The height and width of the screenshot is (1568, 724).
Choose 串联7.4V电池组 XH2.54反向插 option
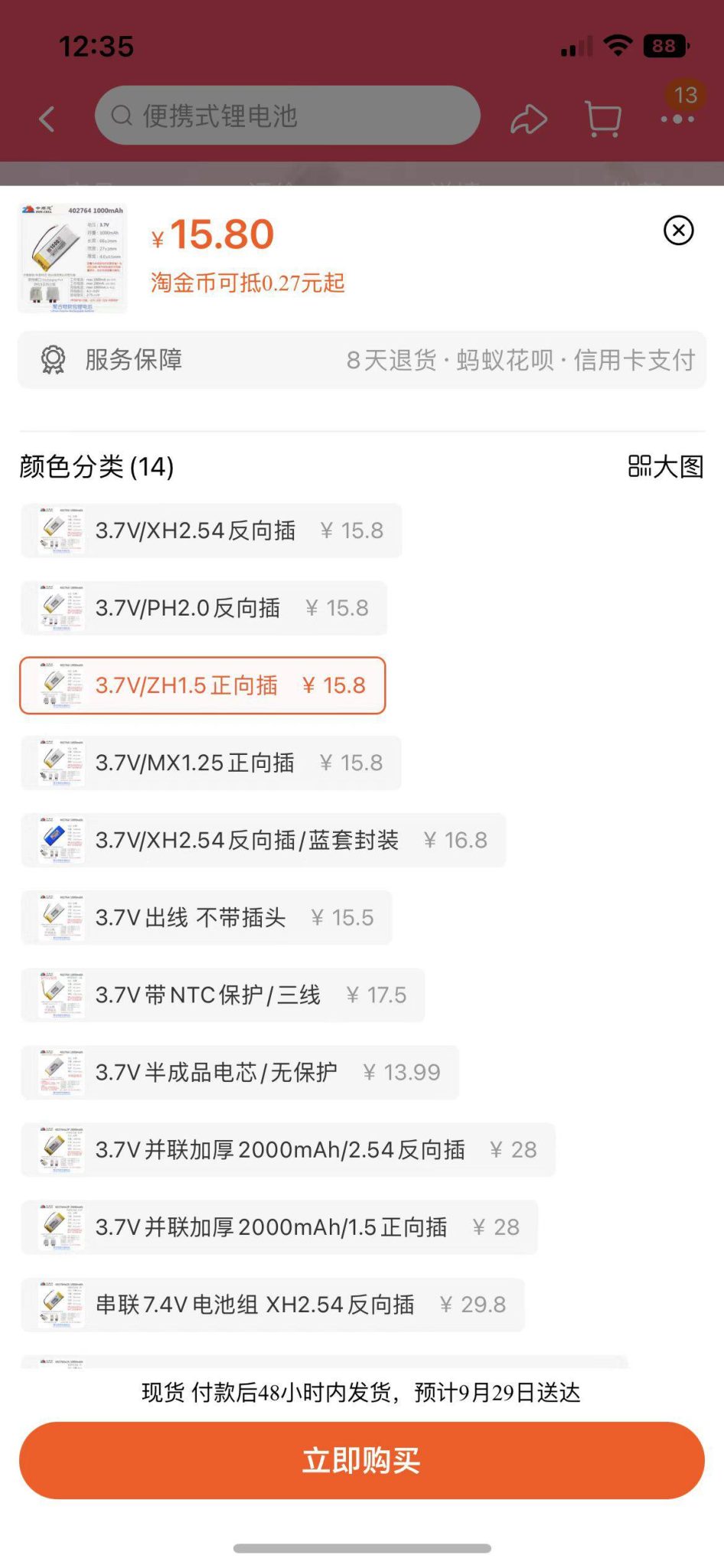coord(272,1305)
